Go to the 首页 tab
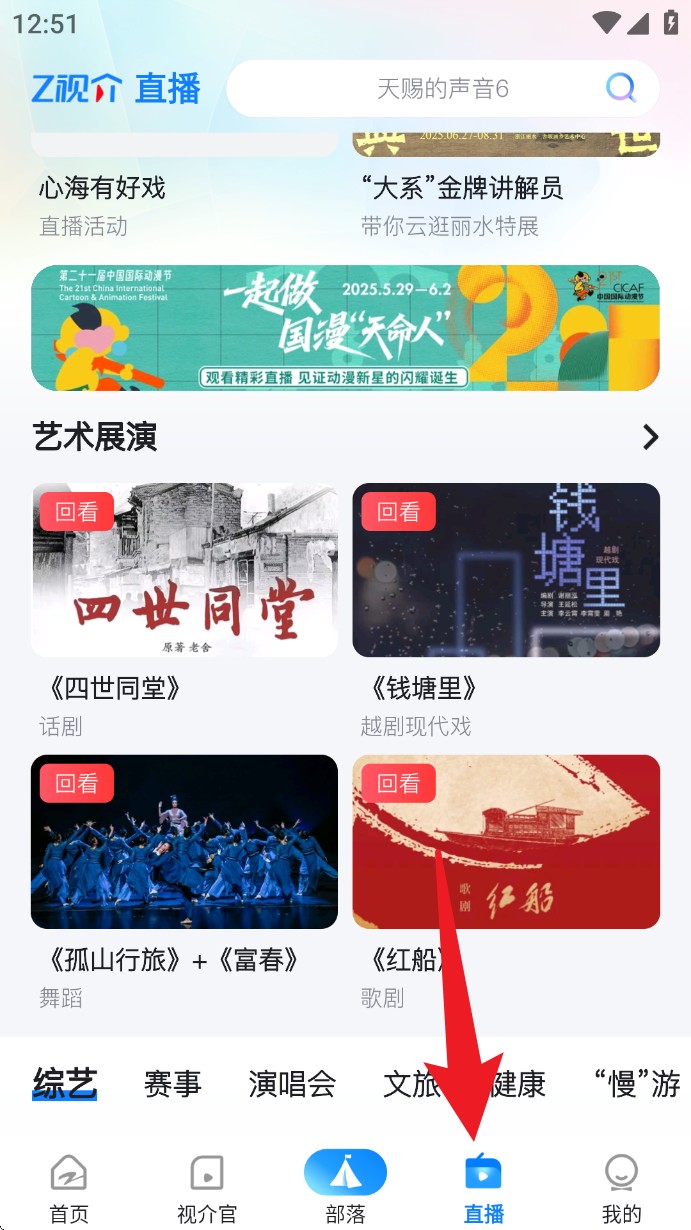 tap(69, 1189)
